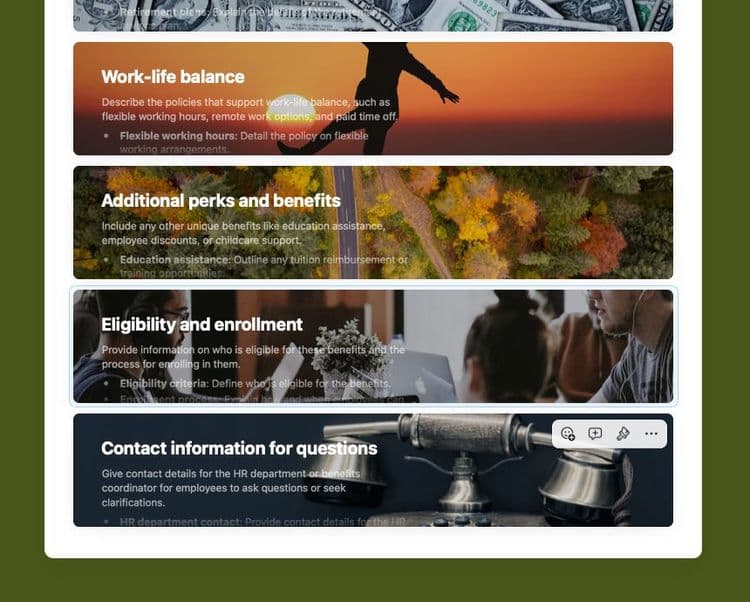The image size is (750, 602).
Task: Open the Work-life balance card
Action: [x=372, y=98]
